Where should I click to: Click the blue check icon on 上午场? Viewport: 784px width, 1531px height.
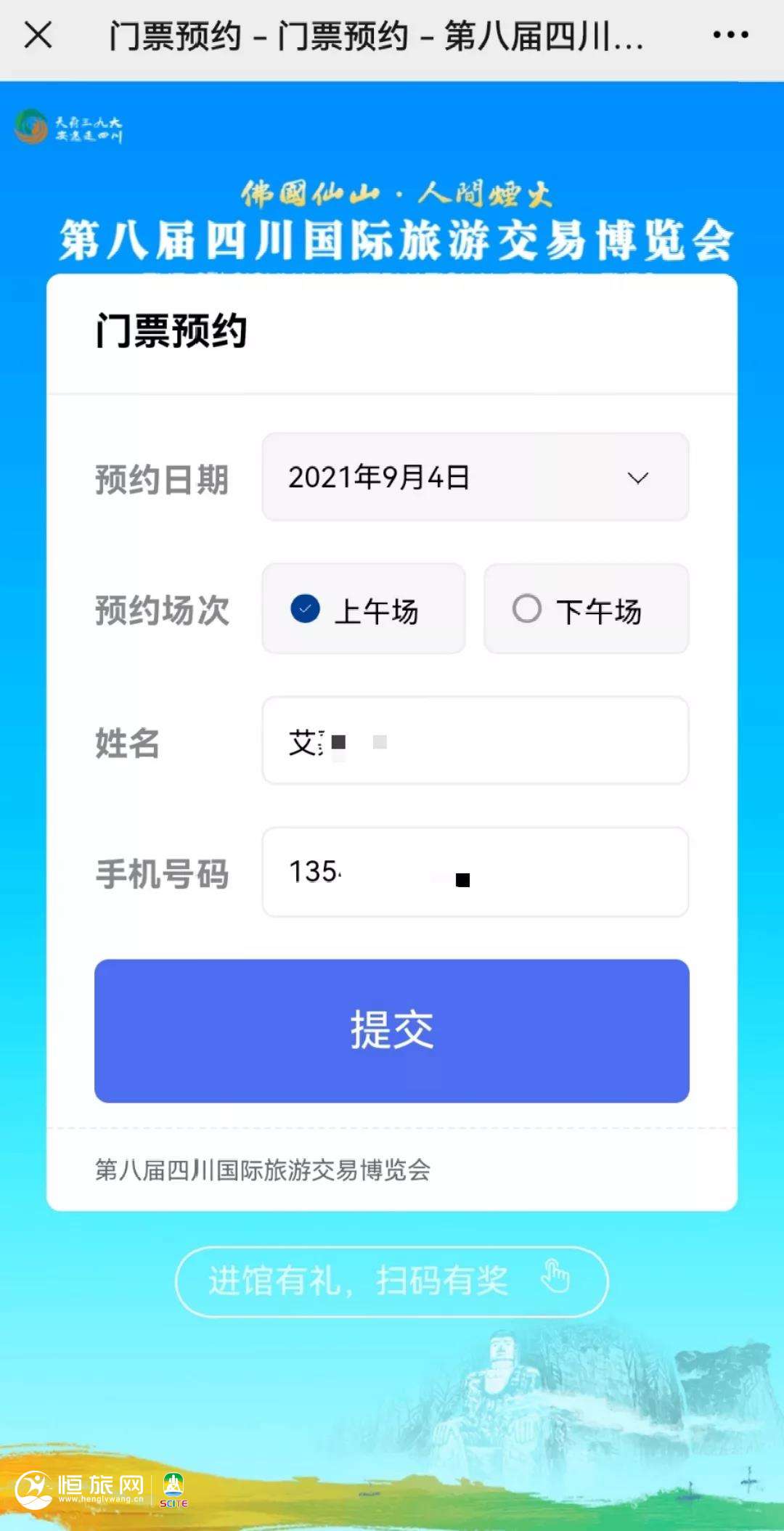coord(306,610)
